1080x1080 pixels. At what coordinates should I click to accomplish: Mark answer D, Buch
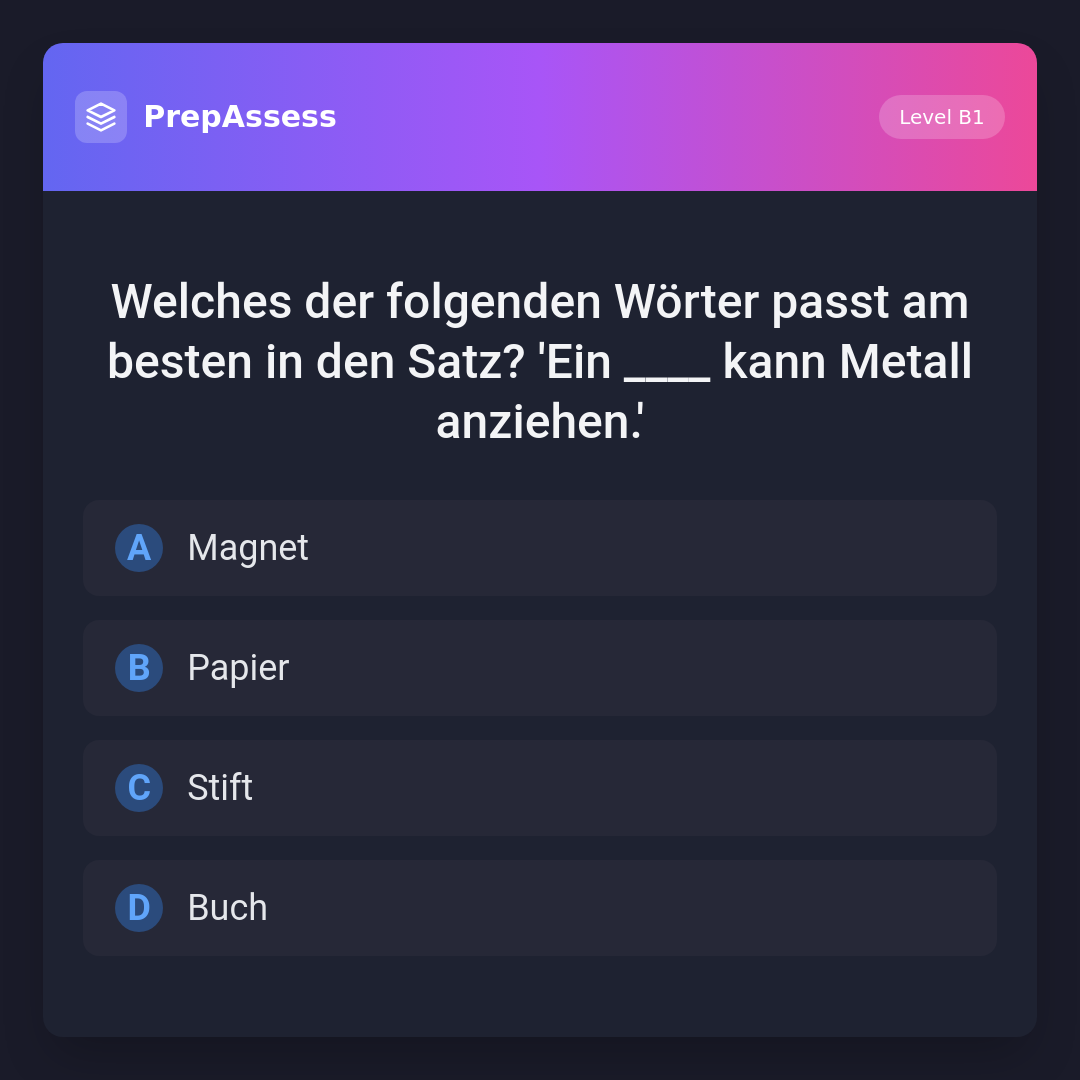coord(540,908)
